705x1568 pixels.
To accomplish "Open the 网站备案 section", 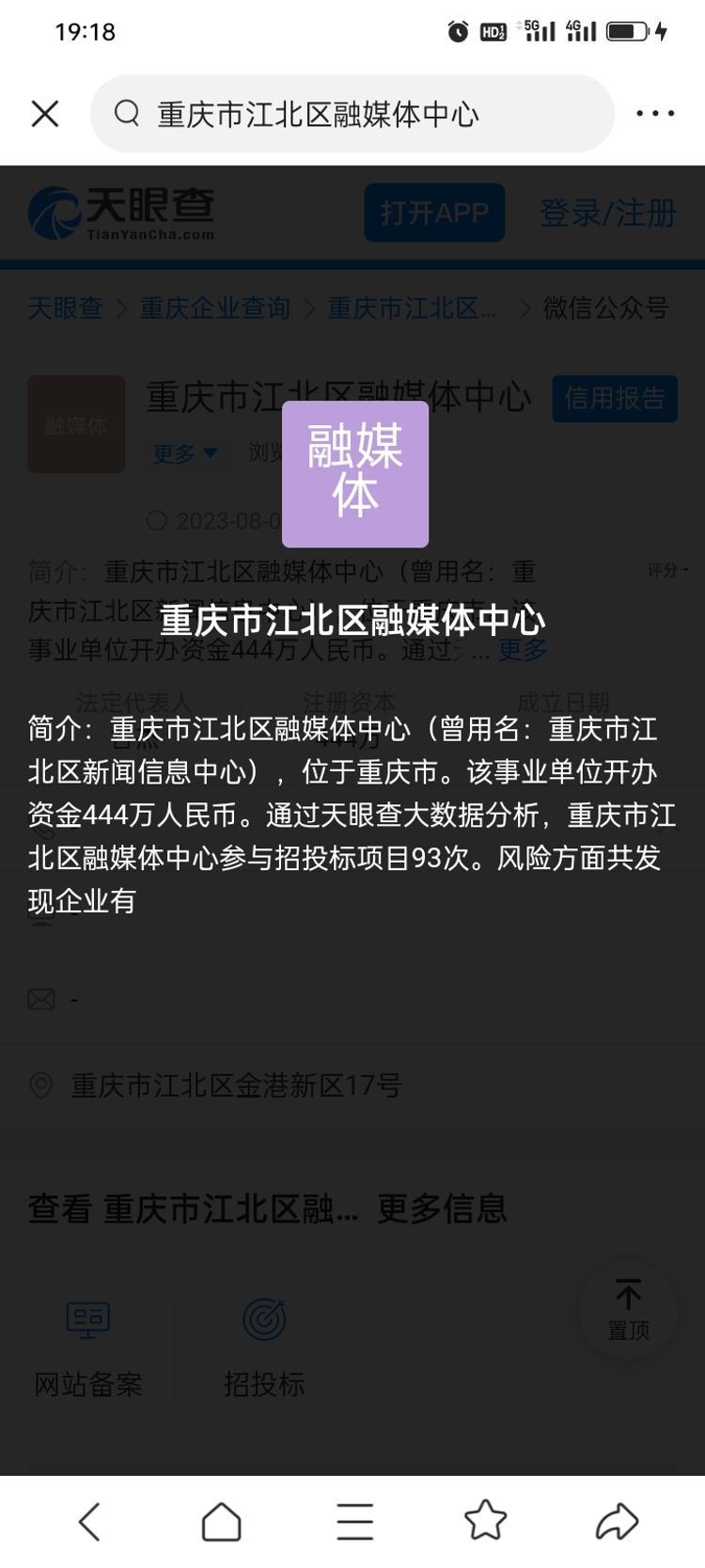I will coord(88,1347).
